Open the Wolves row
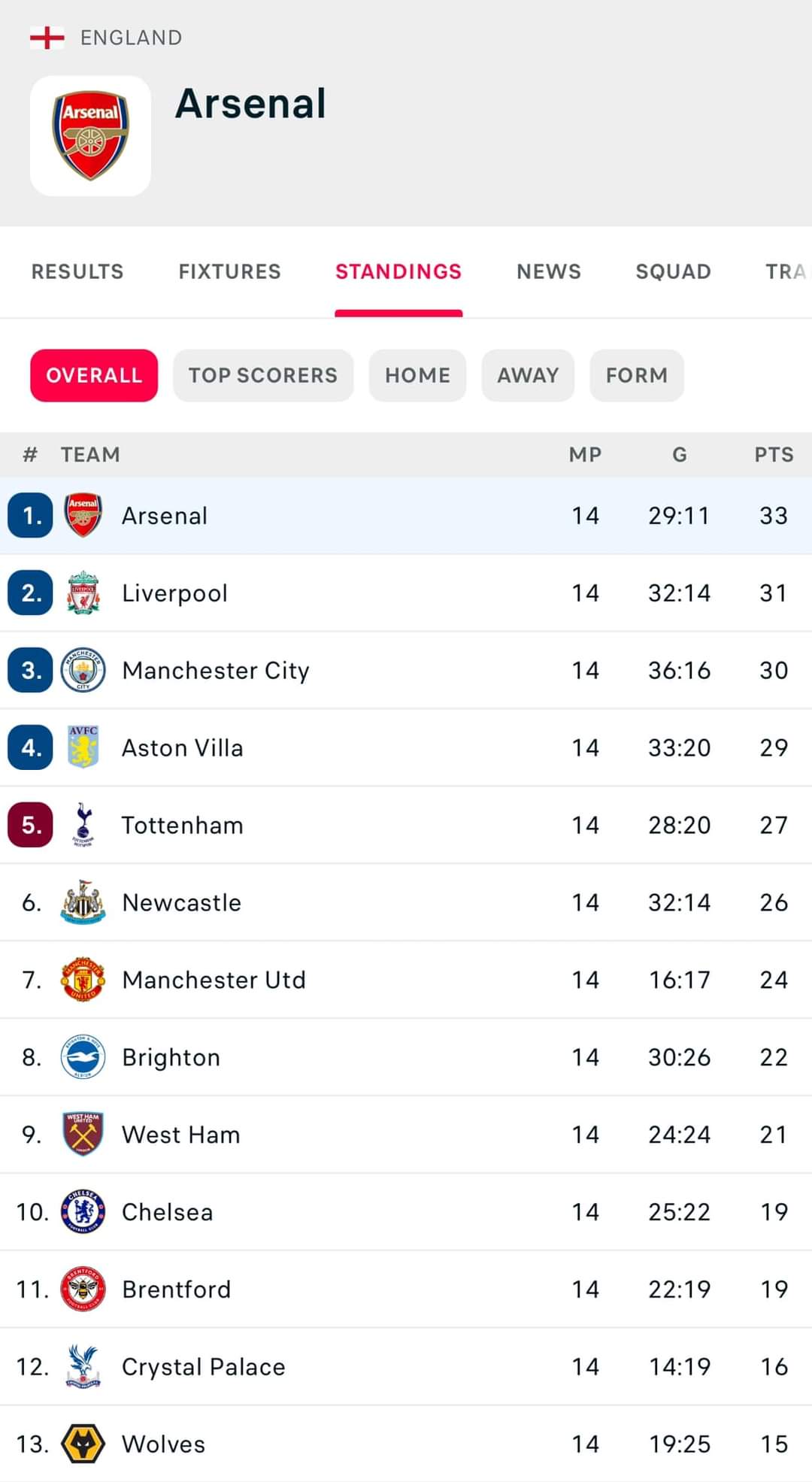The width and height of the screenshot is (812, 1482). [406, 1444]
